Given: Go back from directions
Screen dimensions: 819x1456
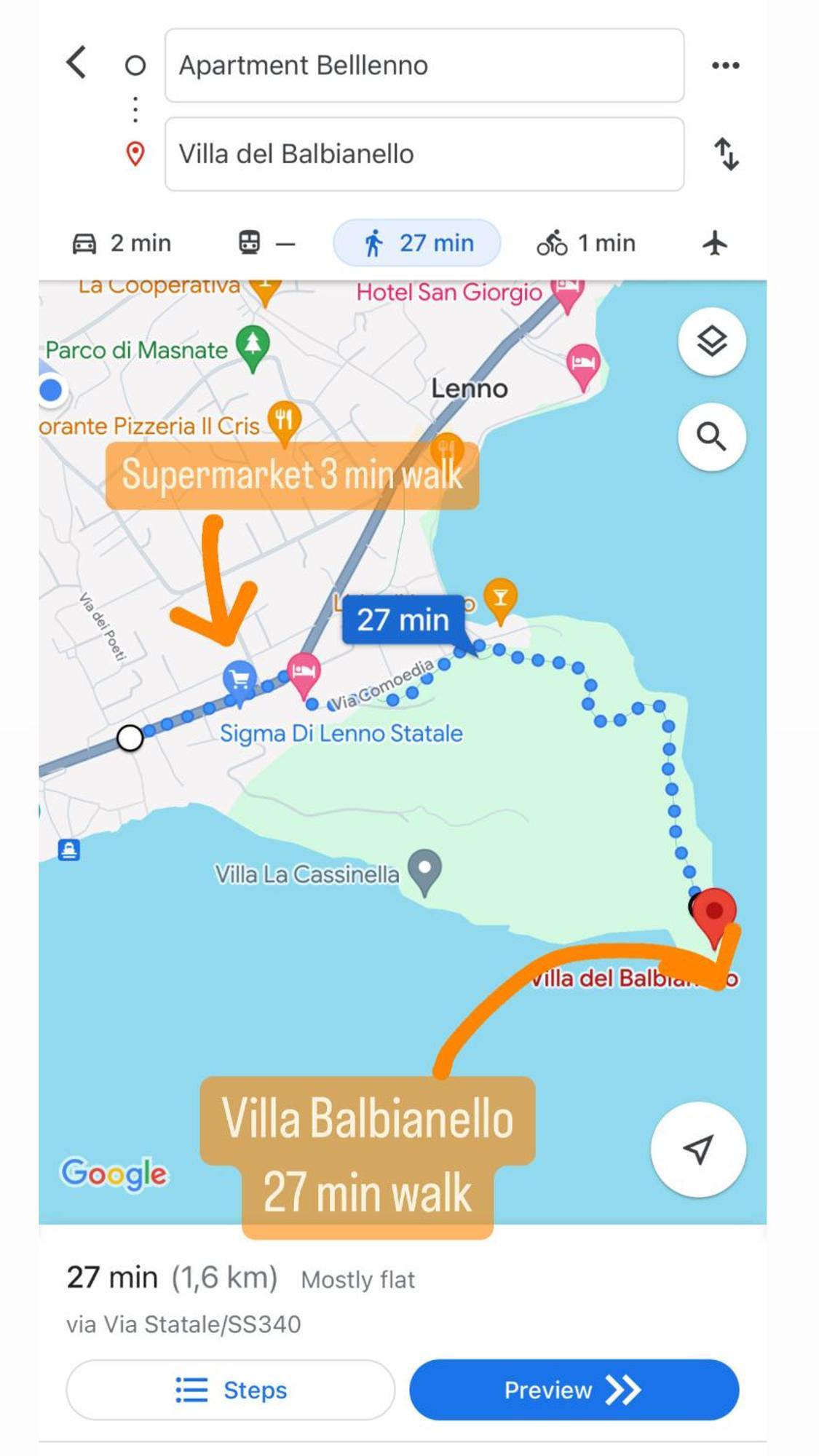Looking at the screenshot, I should pos(76,63).
